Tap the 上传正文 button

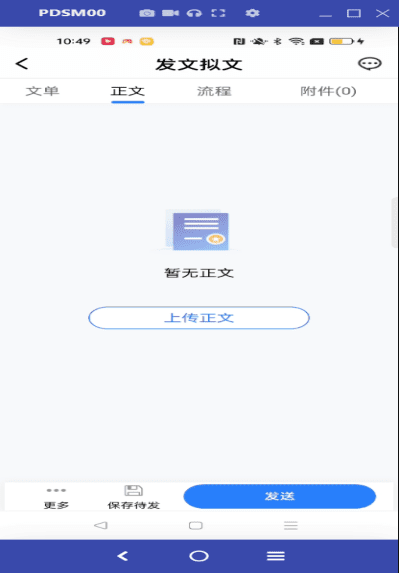[199, 318]
